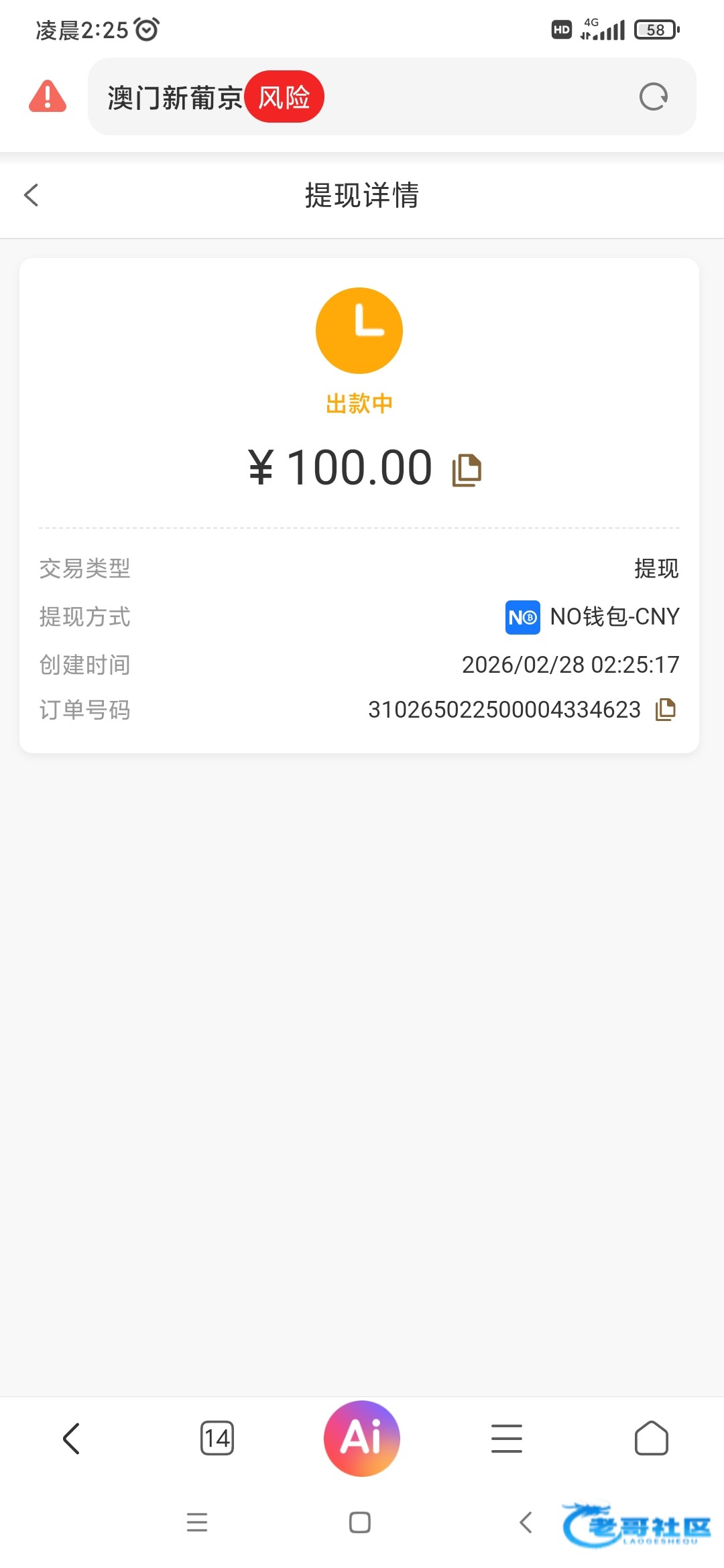Navigate back using browser toolbar arrow
The height and width of the screenshot is (1568, 724).
click(71, 1439)
